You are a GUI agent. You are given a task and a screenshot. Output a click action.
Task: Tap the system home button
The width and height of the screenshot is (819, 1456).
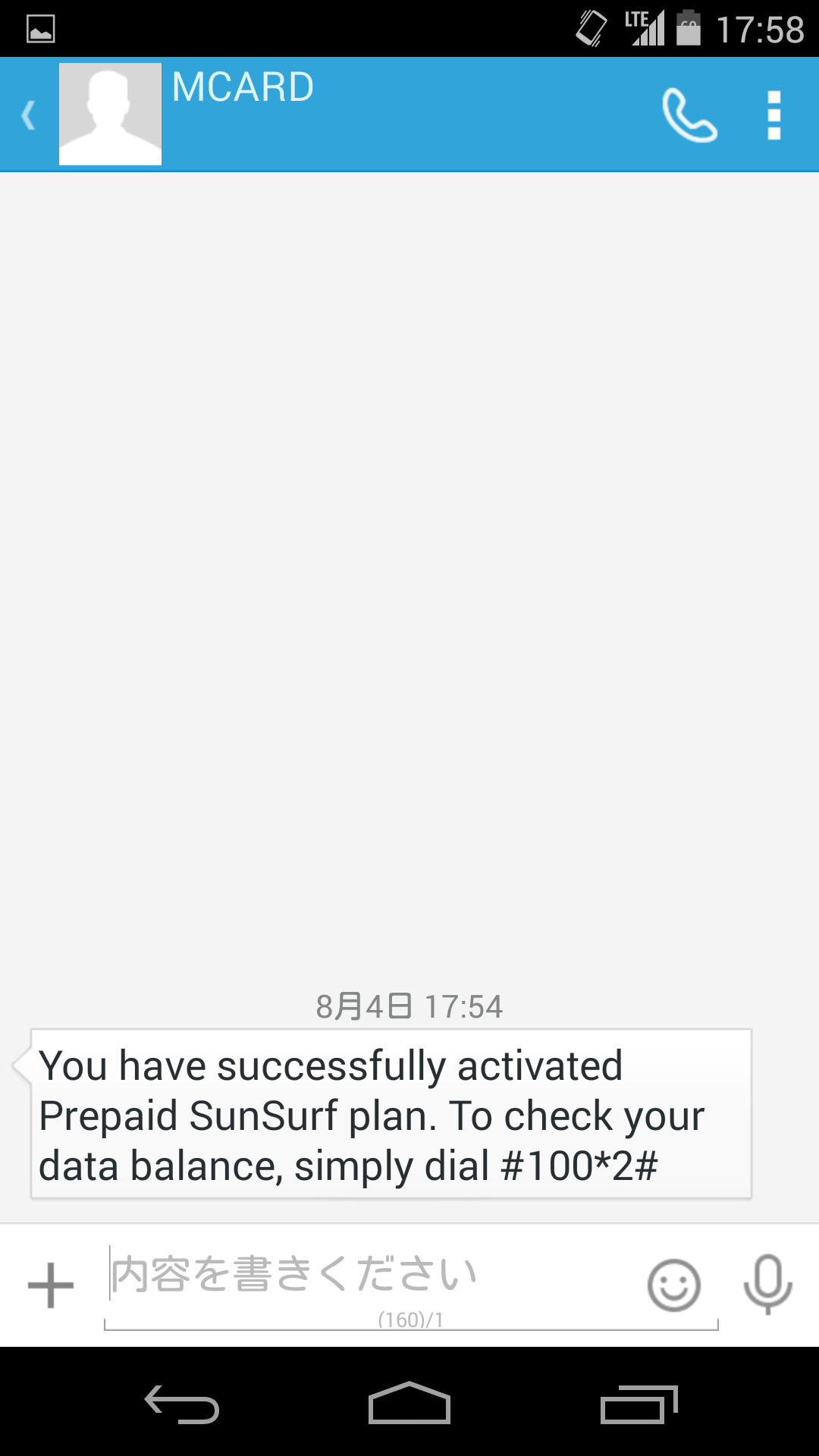409,1403
